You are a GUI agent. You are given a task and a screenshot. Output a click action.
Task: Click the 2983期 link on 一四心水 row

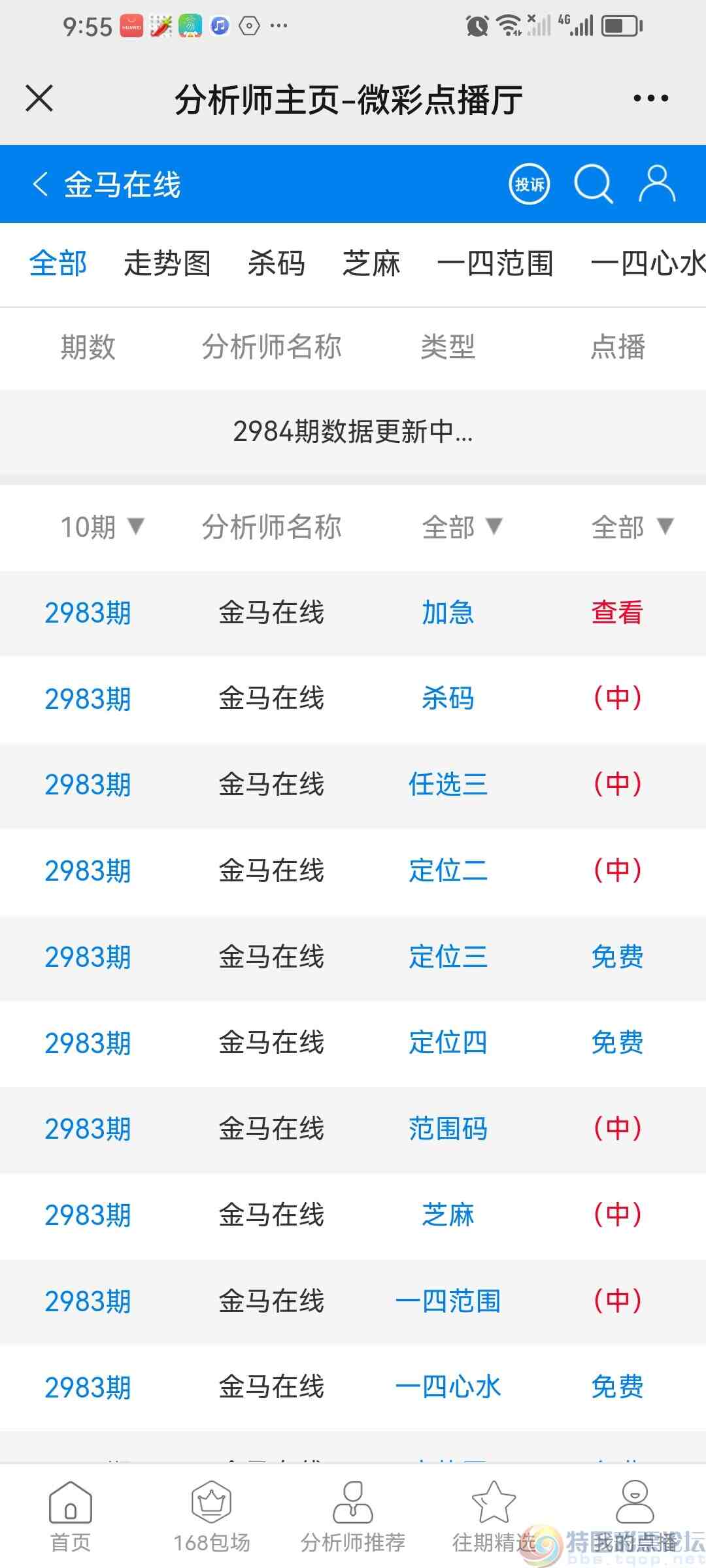click(x=88, y=1387)
